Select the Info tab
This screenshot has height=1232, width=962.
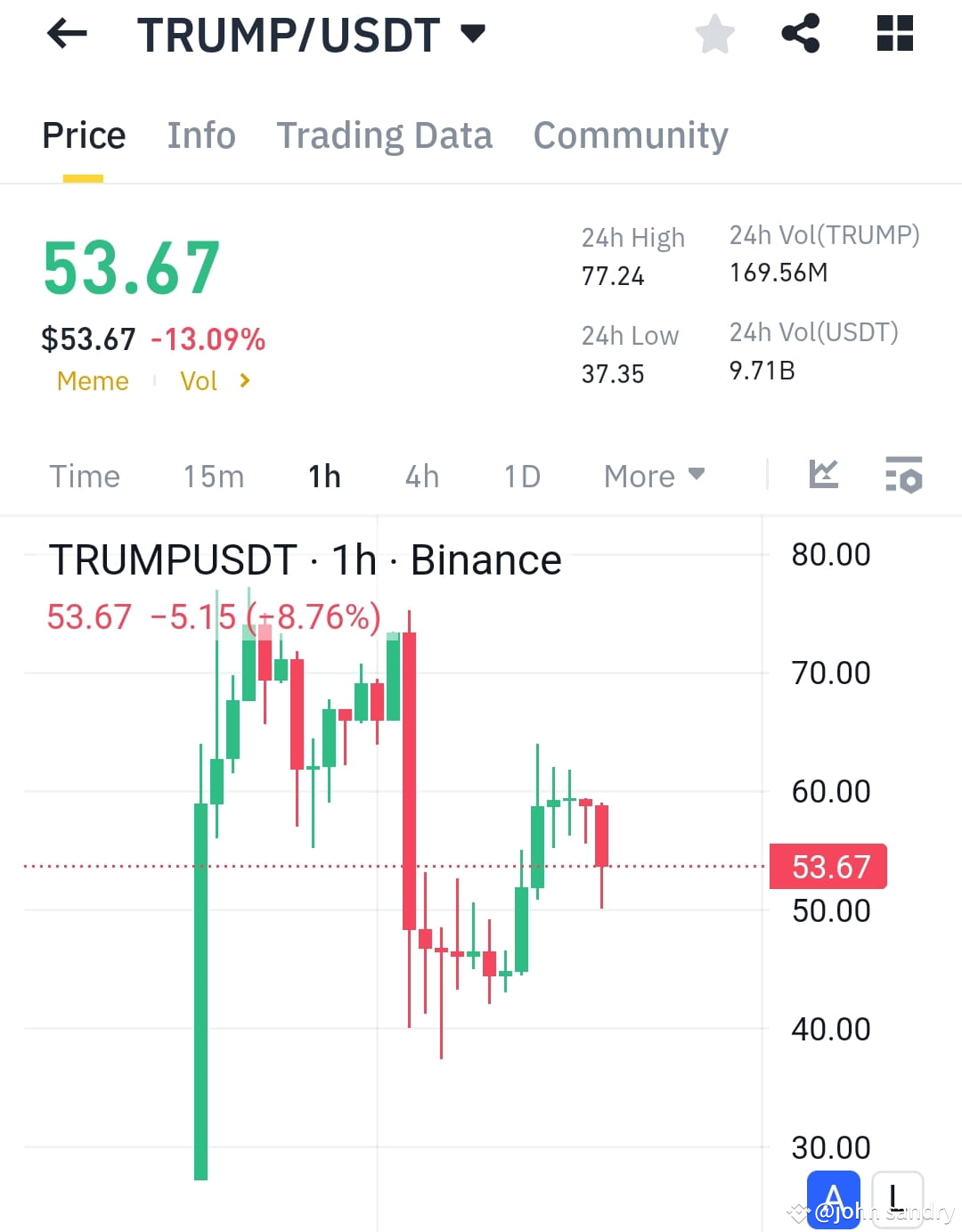tap(200, 135)
